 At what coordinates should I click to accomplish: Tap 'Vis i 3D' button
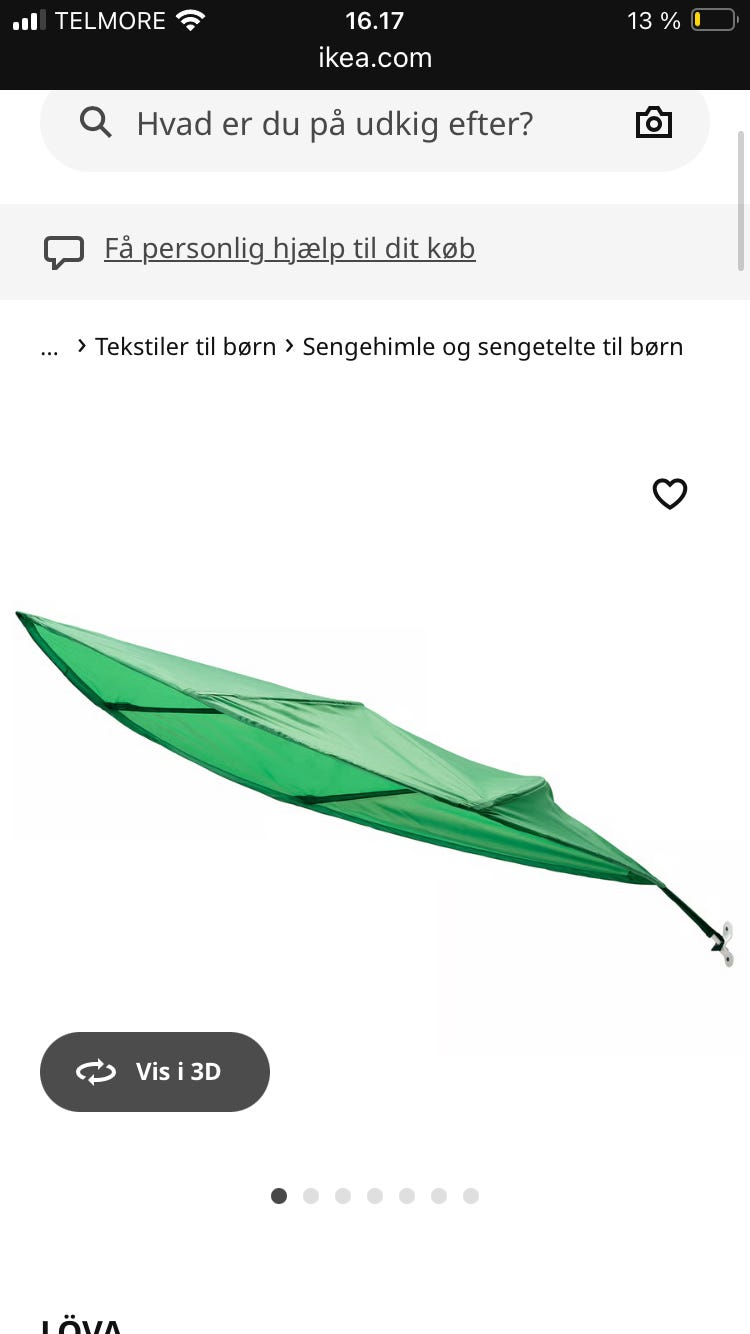[155, 1072]
